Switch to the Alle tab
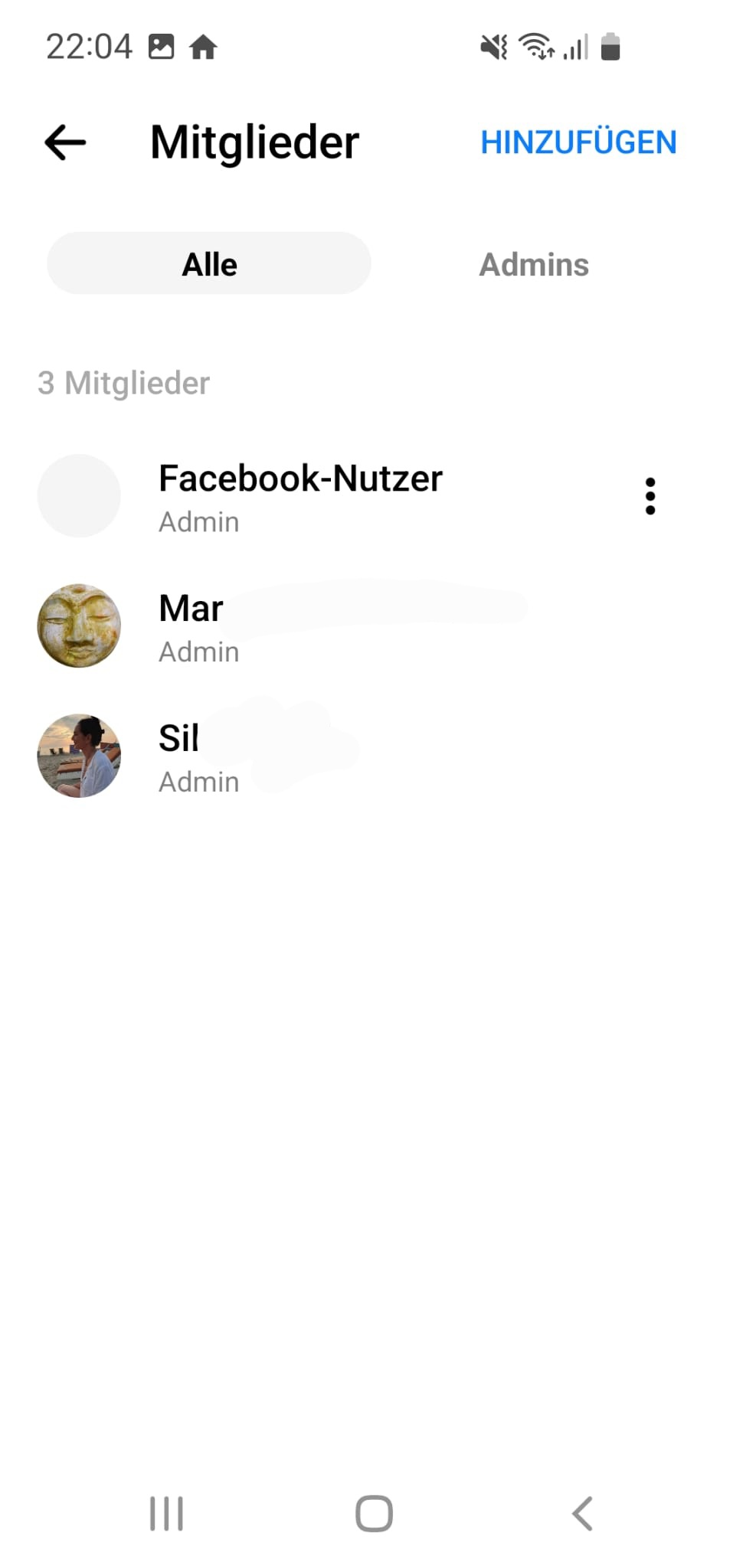Image resolution: width=743 pixels, height=1568 pixels. [209, 264]
